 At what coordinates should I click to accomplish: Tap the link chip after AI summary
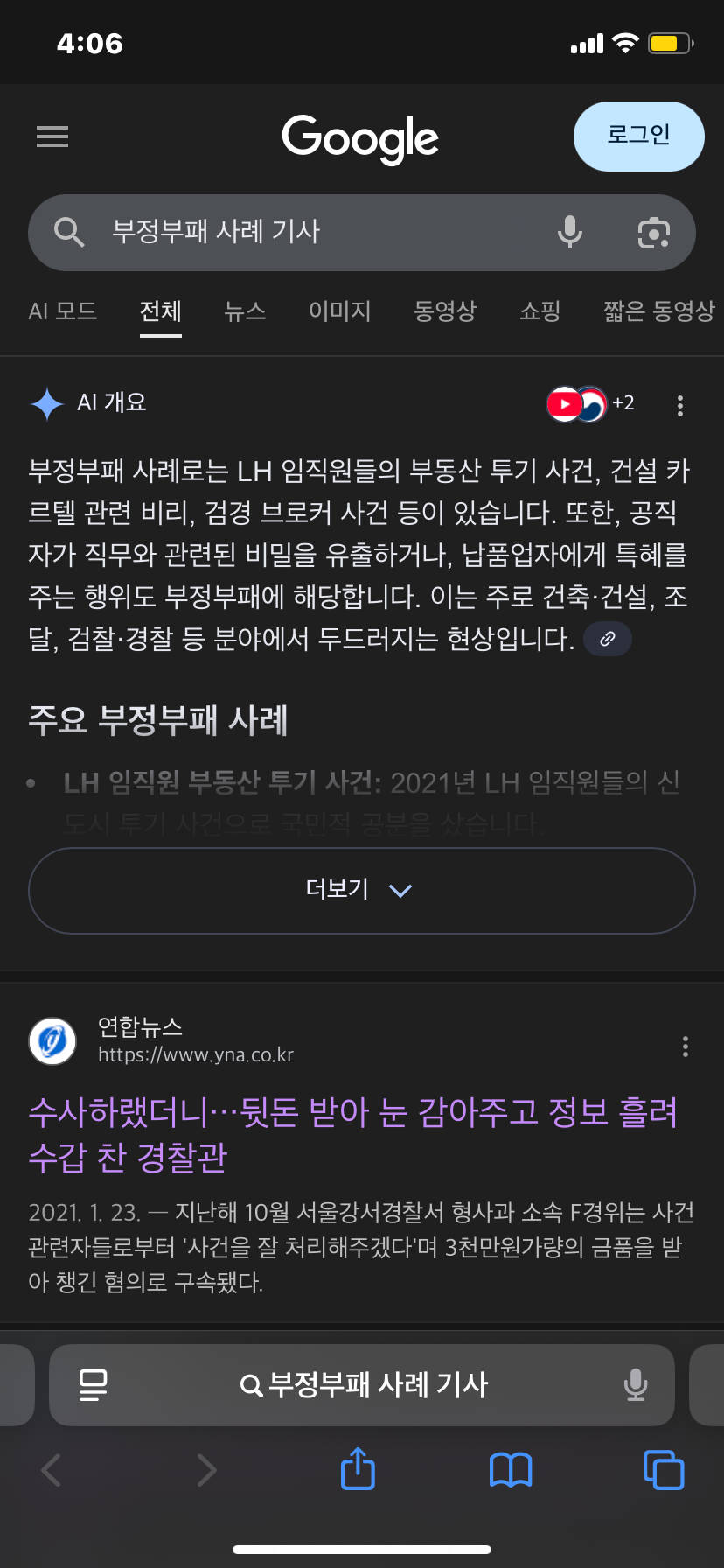[607, 639]
